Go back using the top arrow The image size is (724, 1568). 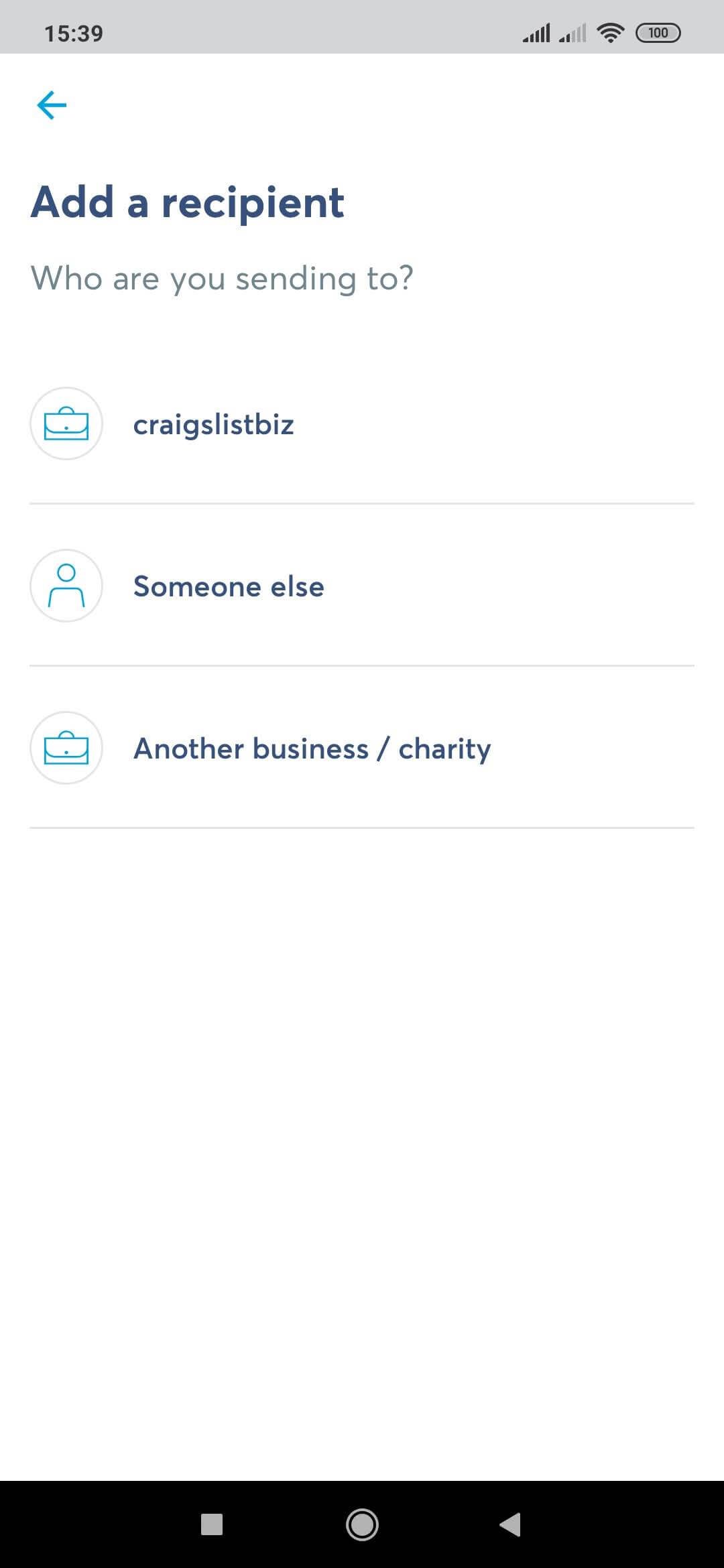point(52,105)
